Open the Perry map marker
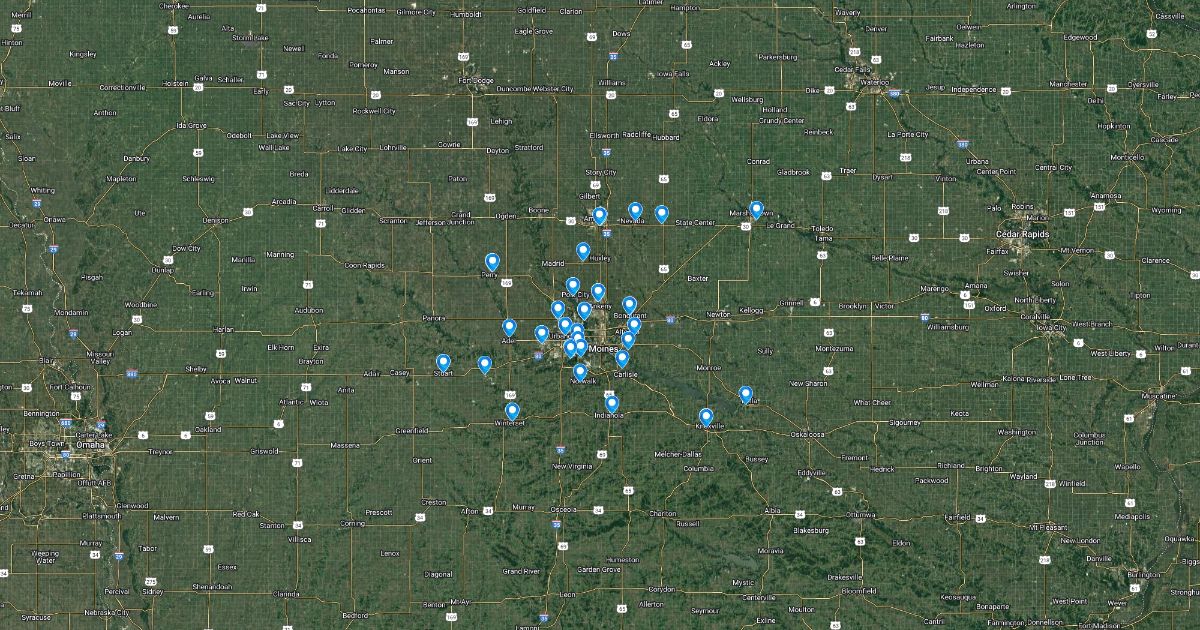 (x=492, y=262)
